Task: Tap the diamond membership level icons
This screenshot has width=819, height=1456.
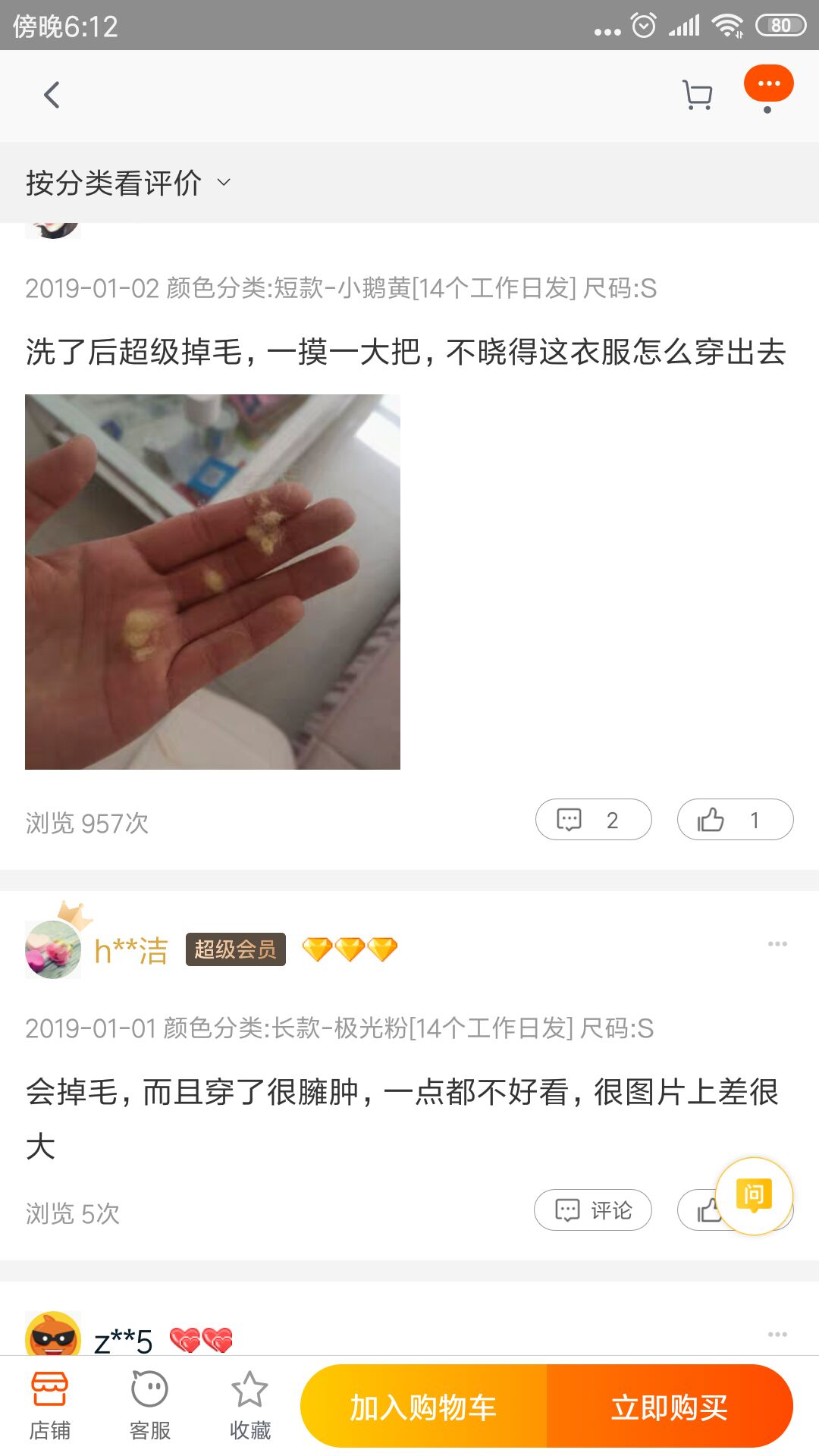Action: pyautogui.click(x=350, y=950)
